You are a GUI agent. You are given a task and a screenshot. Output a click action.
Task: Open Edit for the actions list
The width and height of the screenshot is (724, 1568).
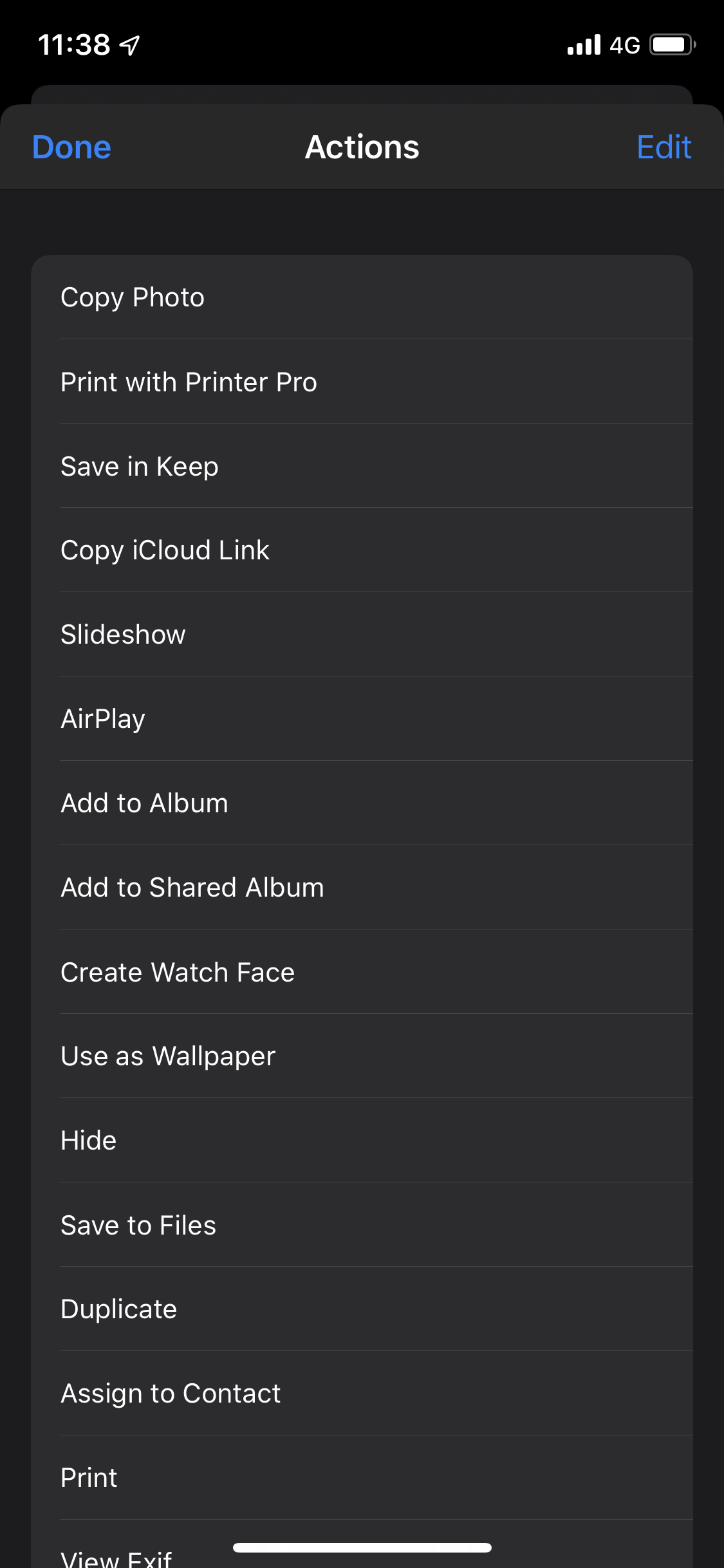click(664, 147)
